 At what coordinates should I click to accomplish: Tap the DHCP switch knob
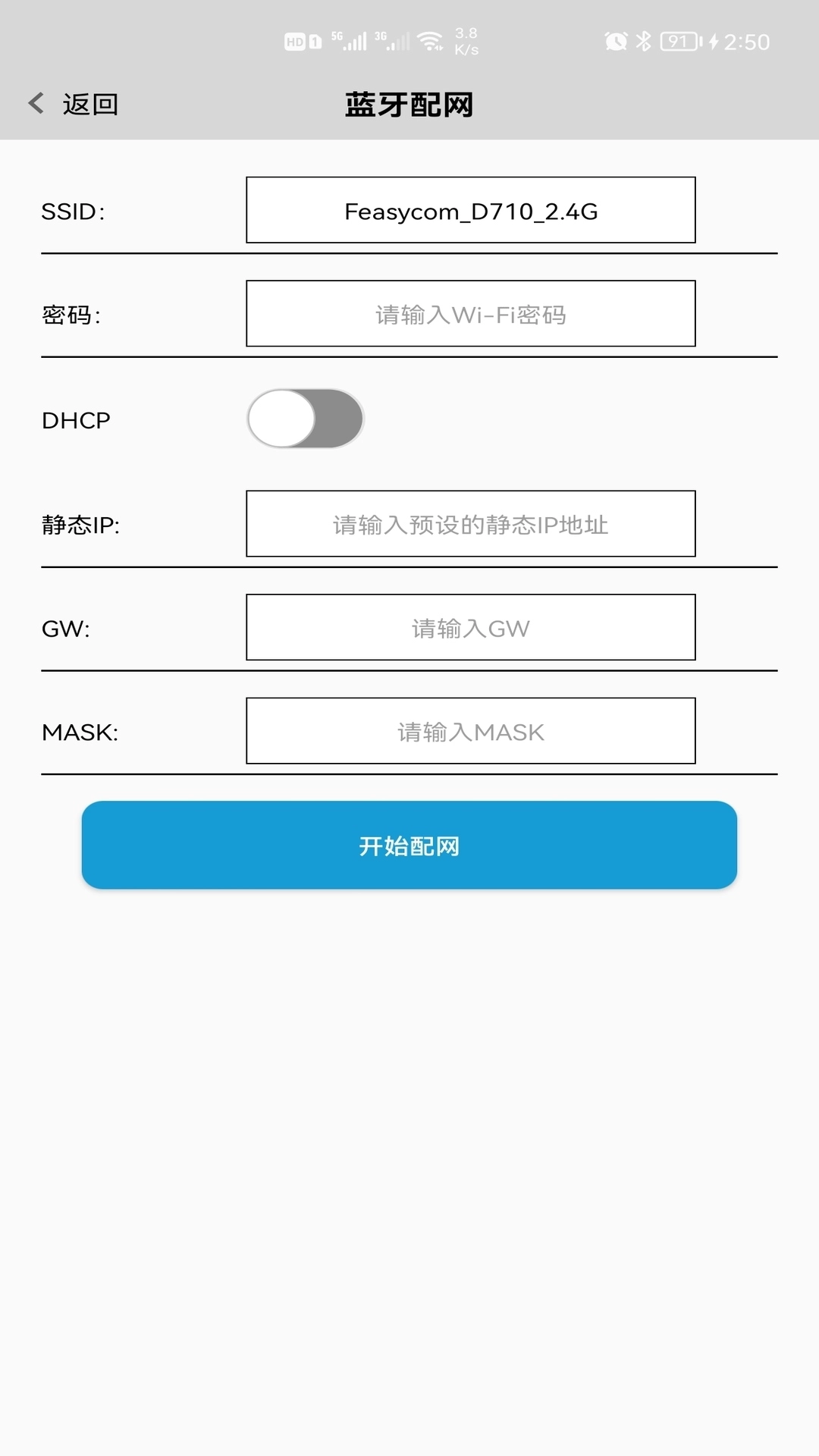[281, 418]
